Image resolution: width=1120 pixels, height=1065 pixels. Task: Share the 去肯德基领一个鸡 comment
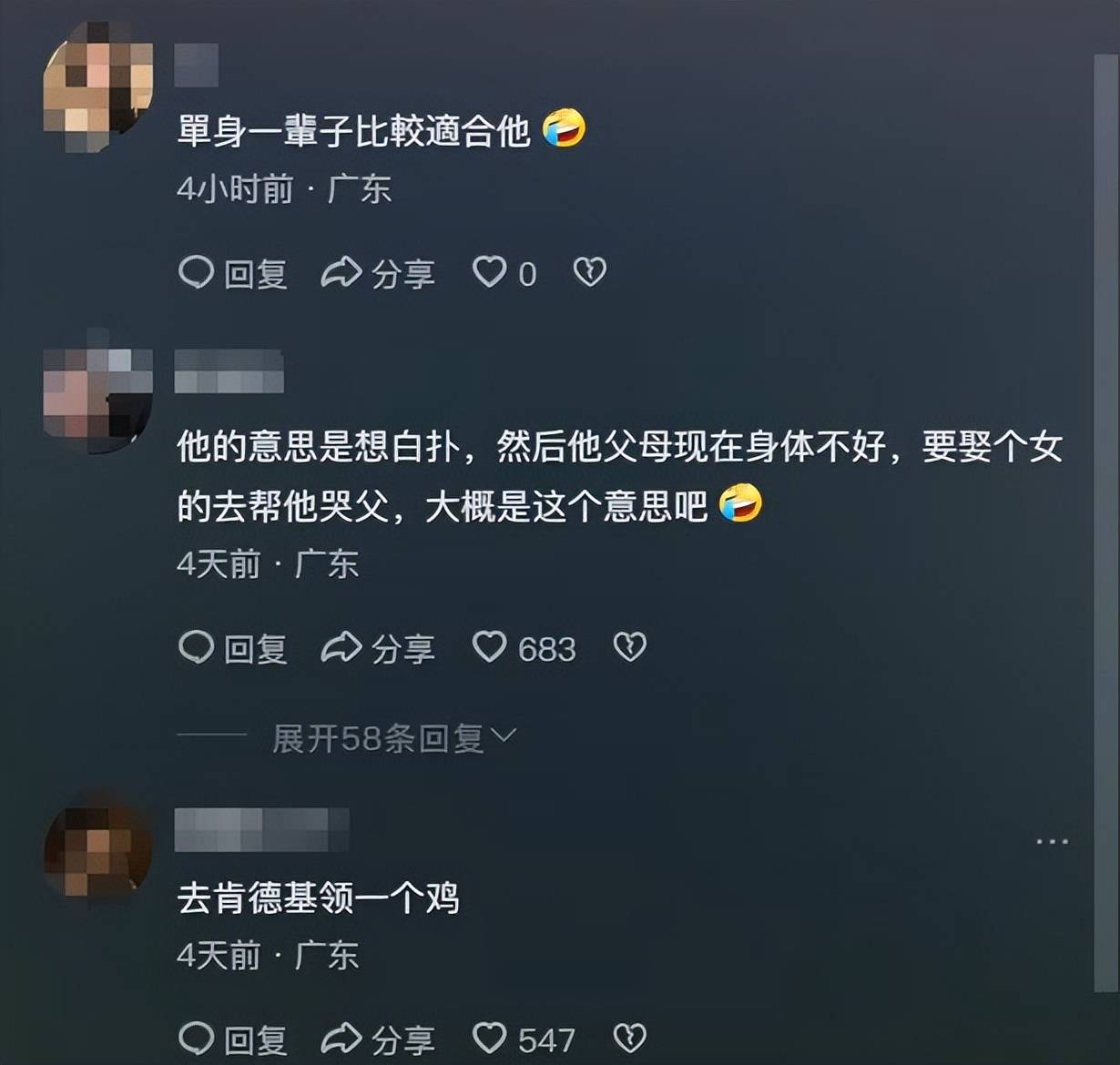378,1040
